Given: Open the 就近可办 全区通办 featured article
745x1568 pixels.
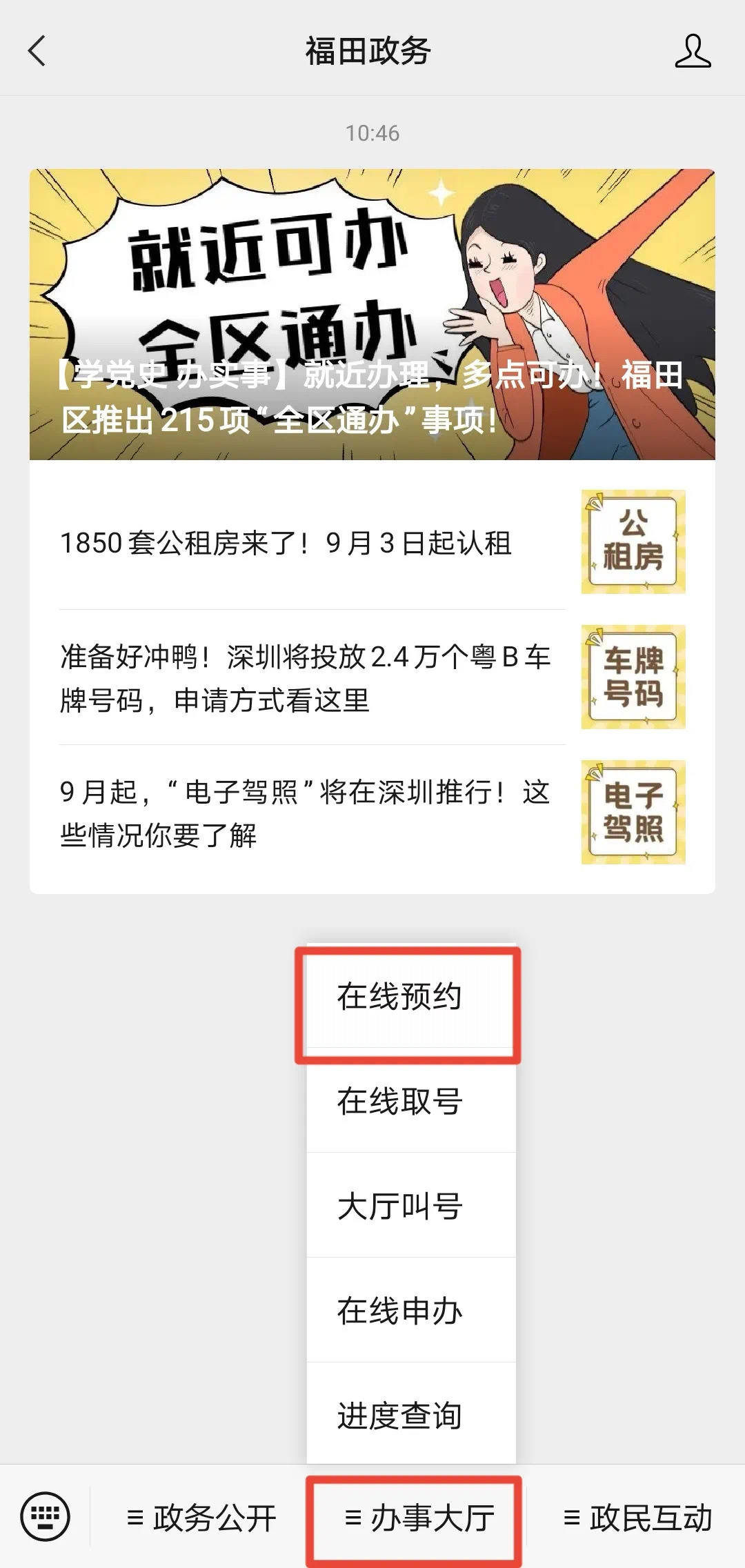Looking at the screenshot, I should 372,314.
